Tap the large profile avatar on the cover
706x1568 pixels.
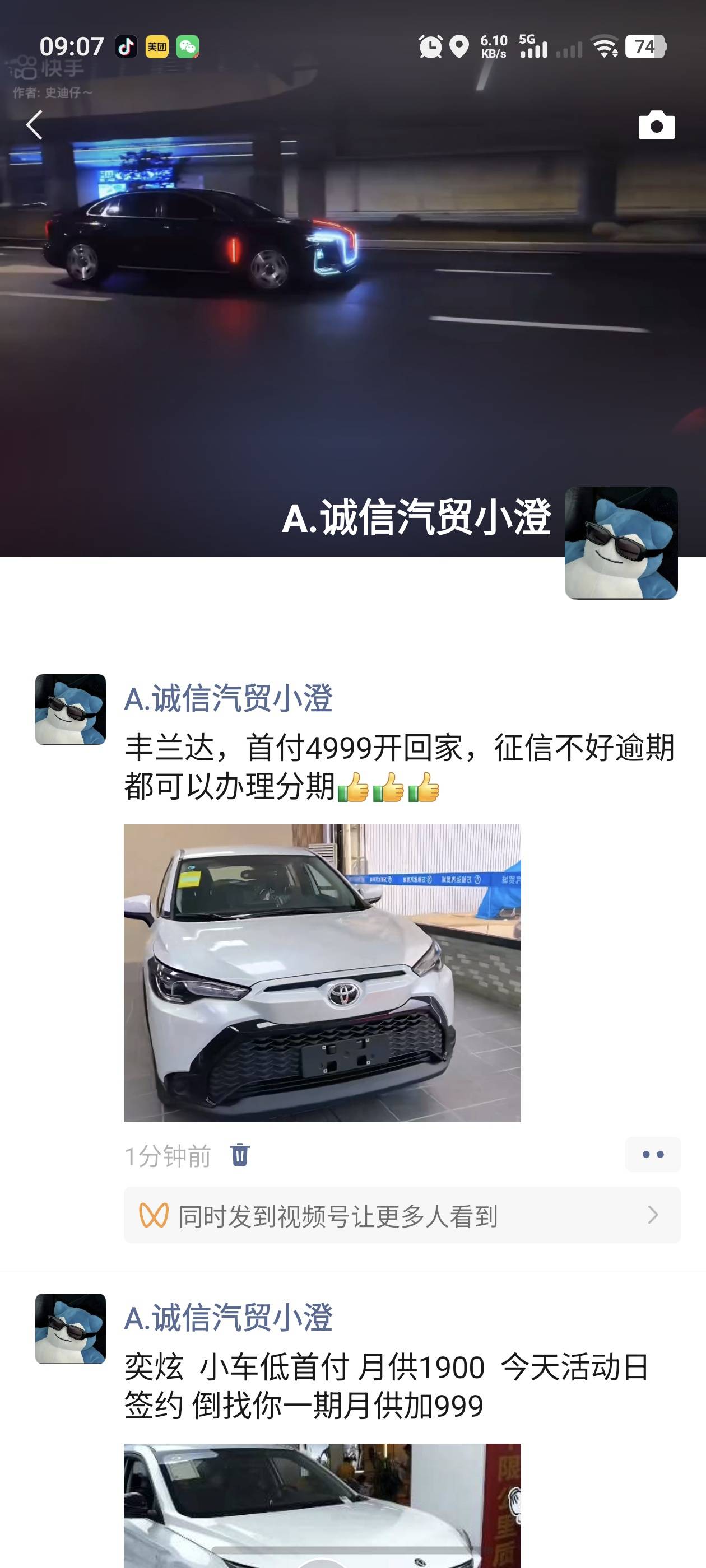click(x=621, y=542)
